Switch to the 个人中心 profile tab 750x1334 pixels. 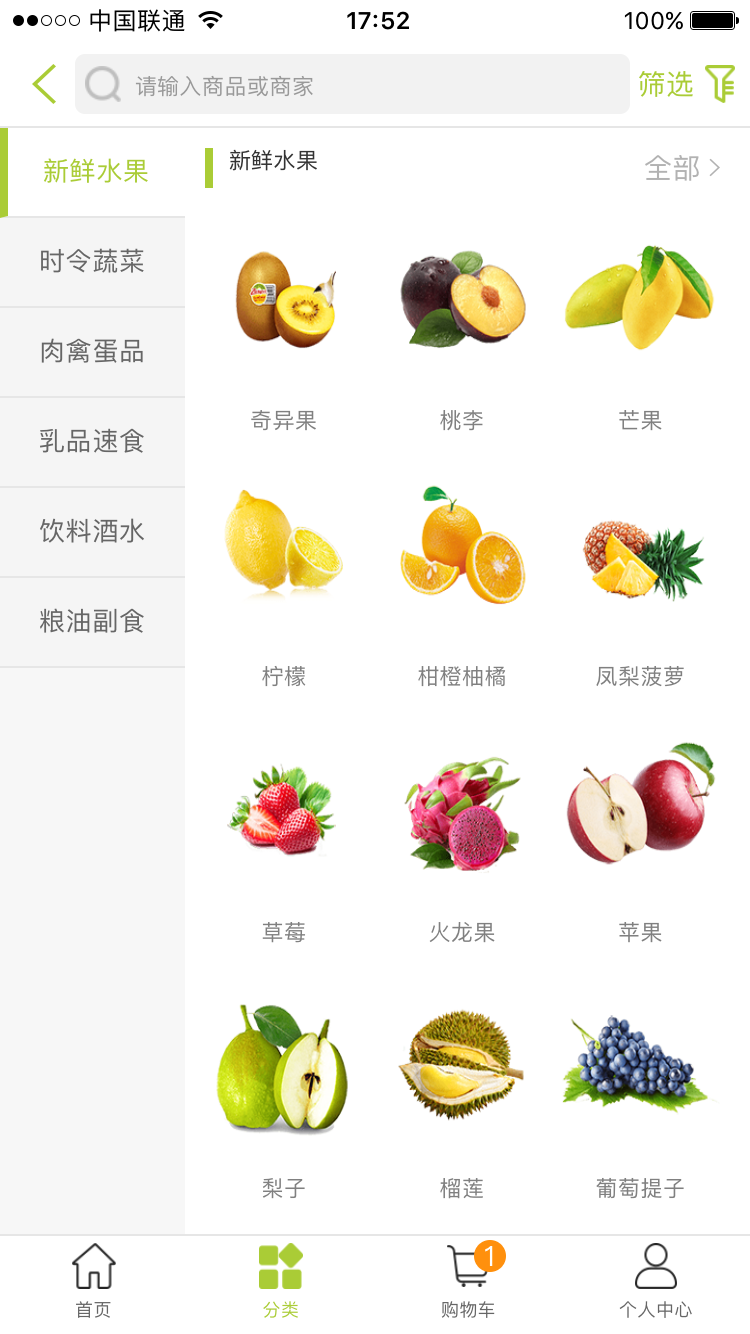click(656, 1281)
